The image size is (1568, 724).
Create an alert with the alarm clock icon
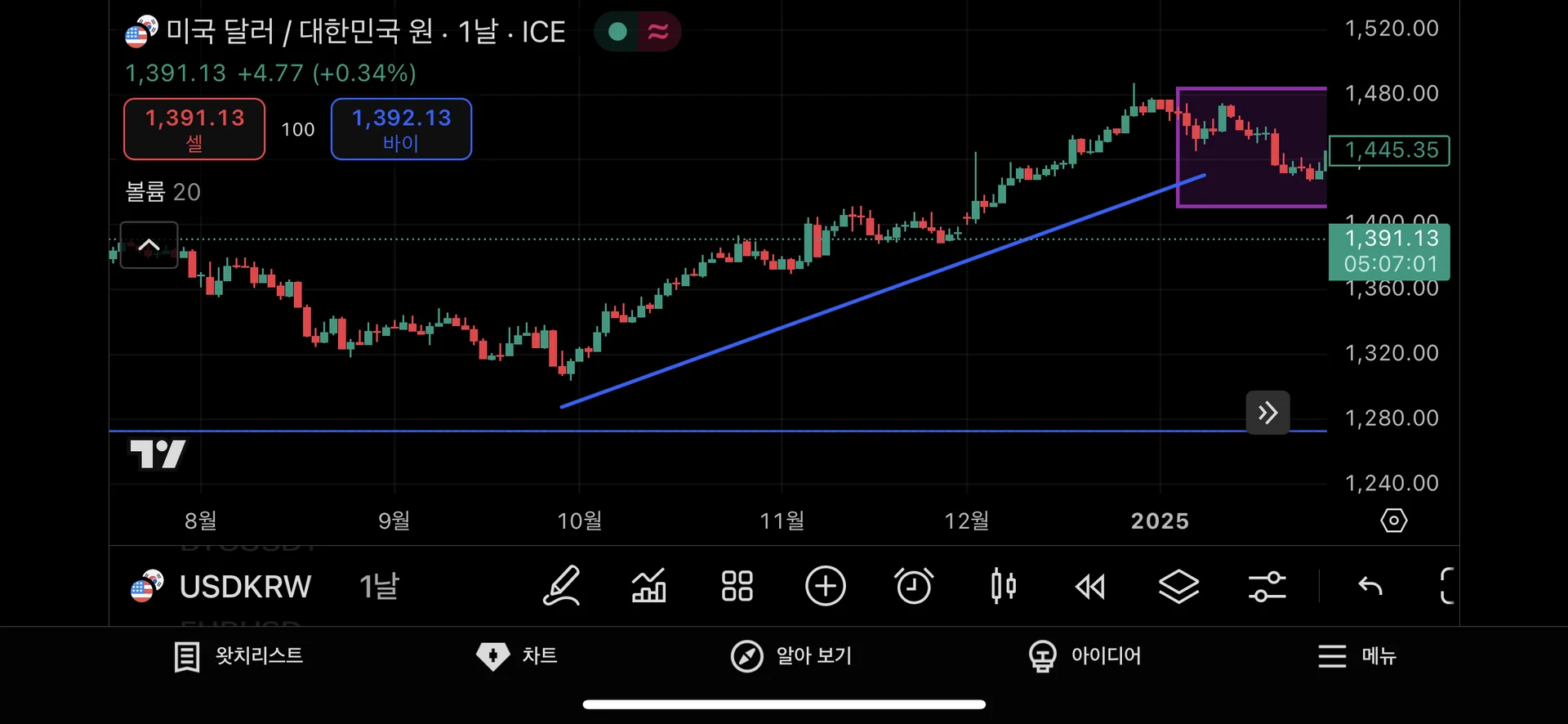point(913,586)
